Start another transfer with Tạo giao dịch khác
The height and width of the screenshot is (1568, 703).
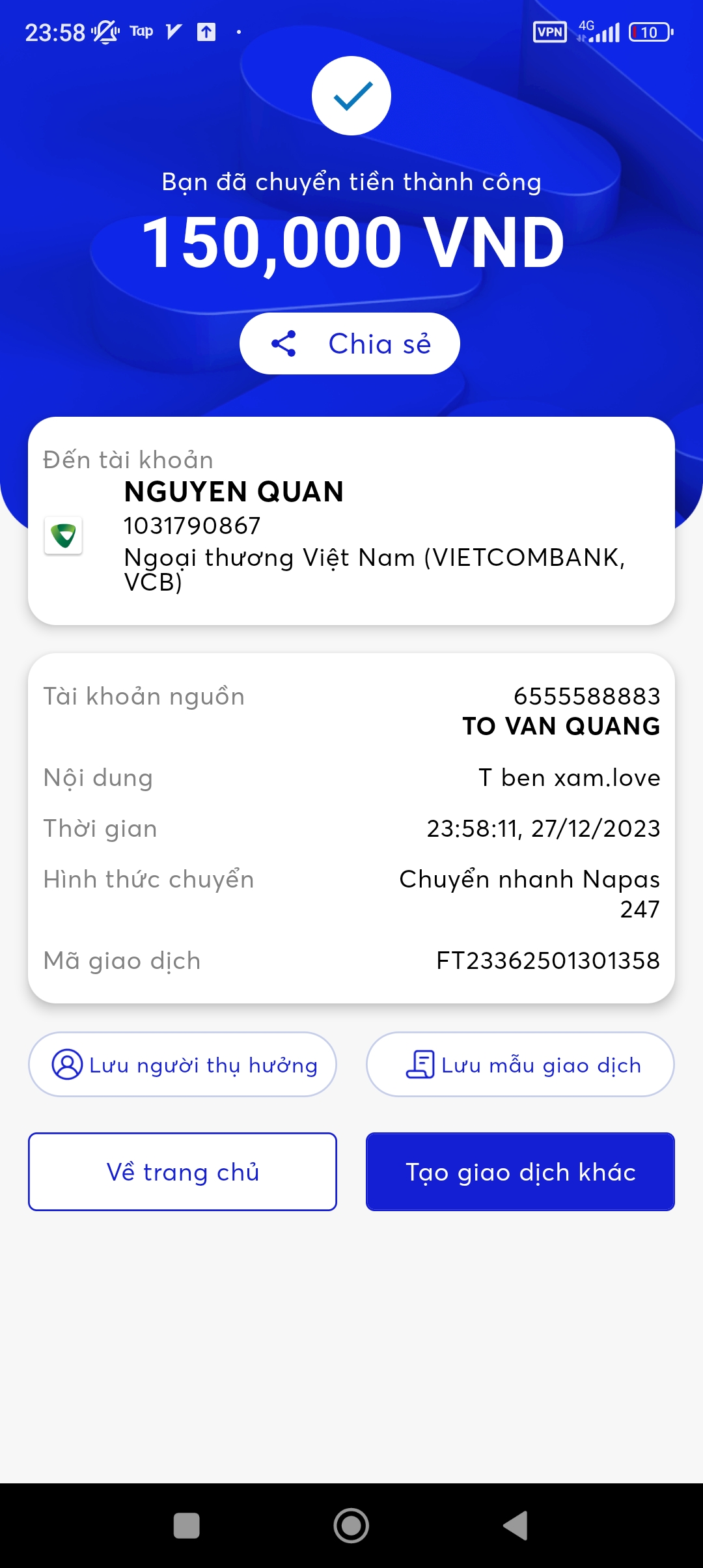coord(520,1172)
